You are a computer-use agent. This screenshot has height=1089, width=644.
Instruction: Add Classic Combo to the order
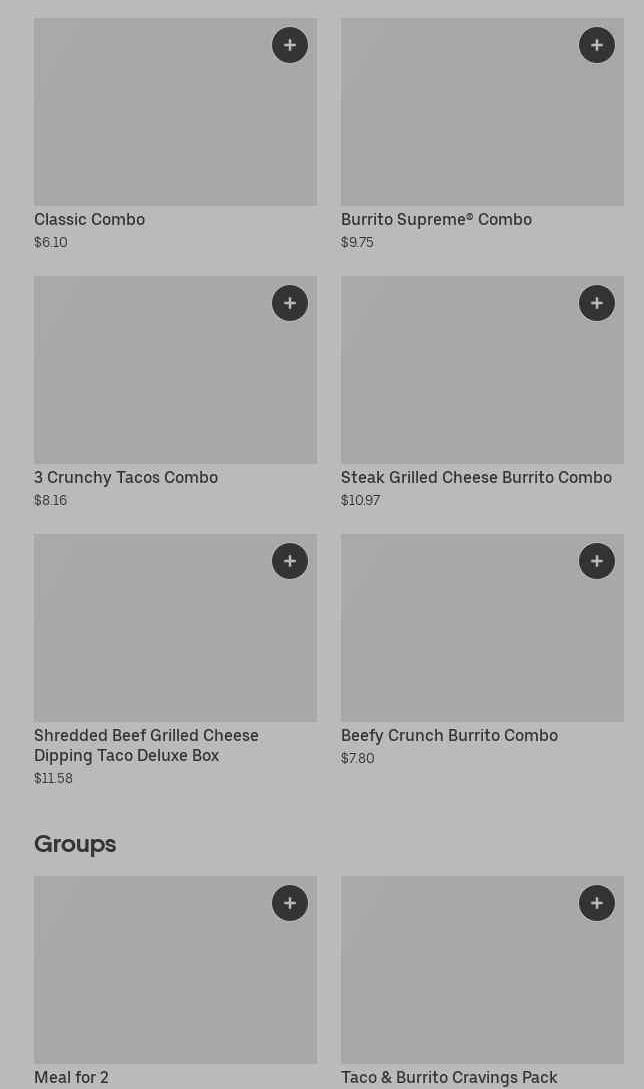click(290, 45)
